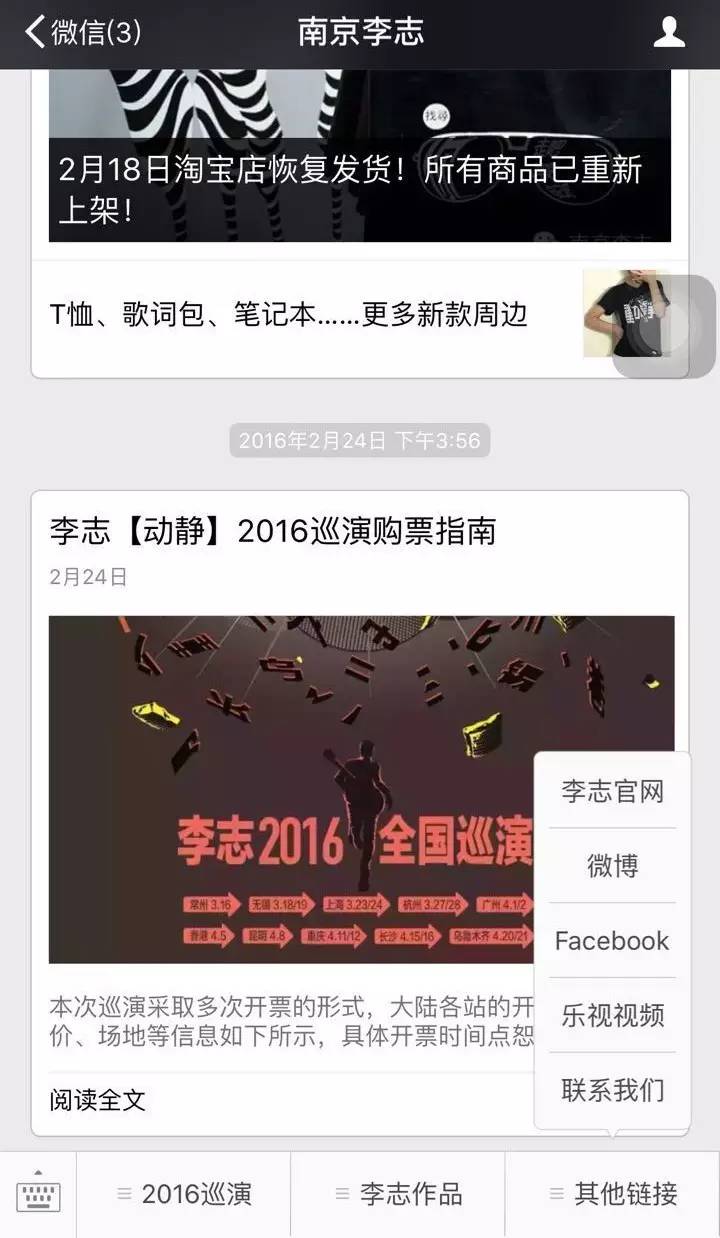Tap 阅读全文 to read the full article
Image resolution: width=720 pixels, height=1238 pixels.
point(98,1100)
